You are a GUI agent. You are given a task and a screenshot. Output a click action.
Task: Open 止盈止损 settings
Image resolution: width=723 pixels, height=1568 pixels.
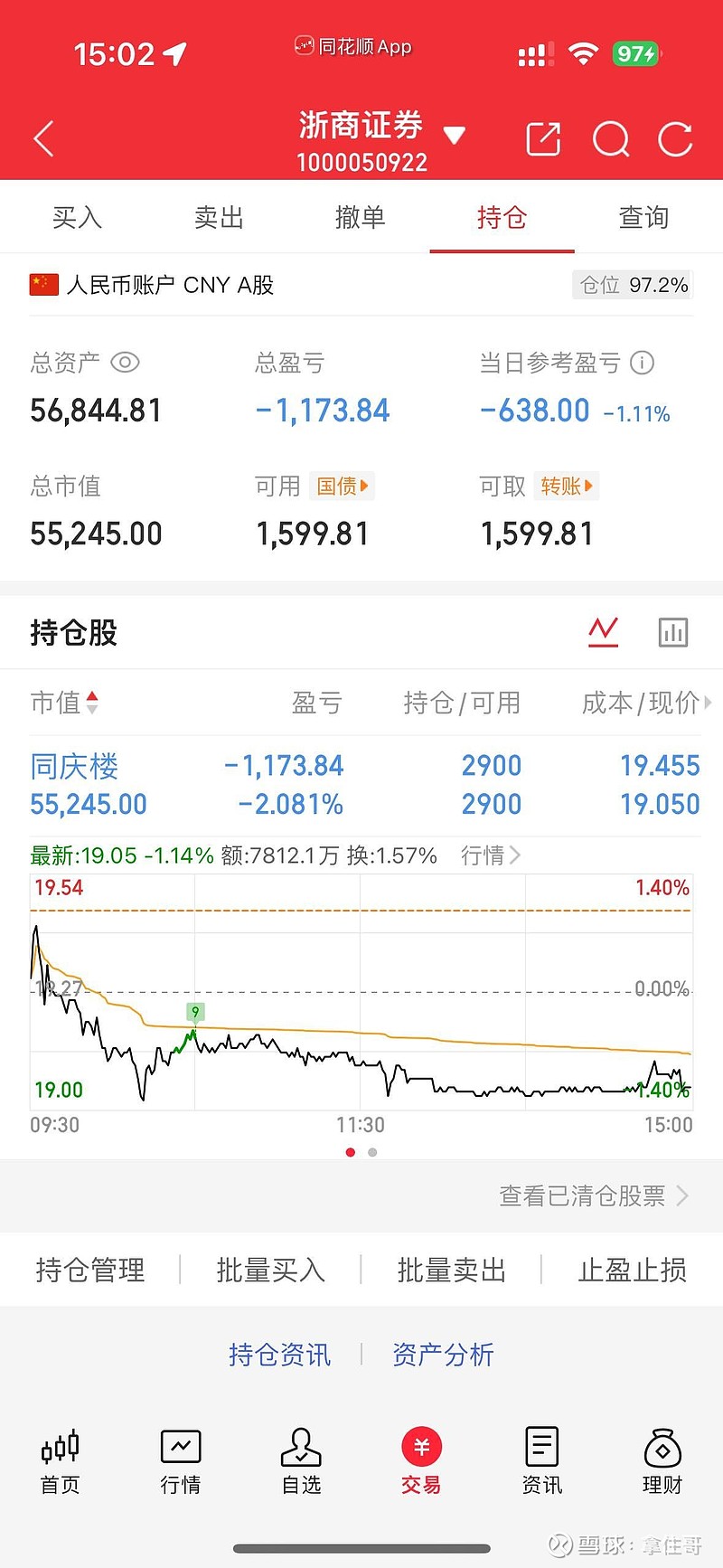632,1270
